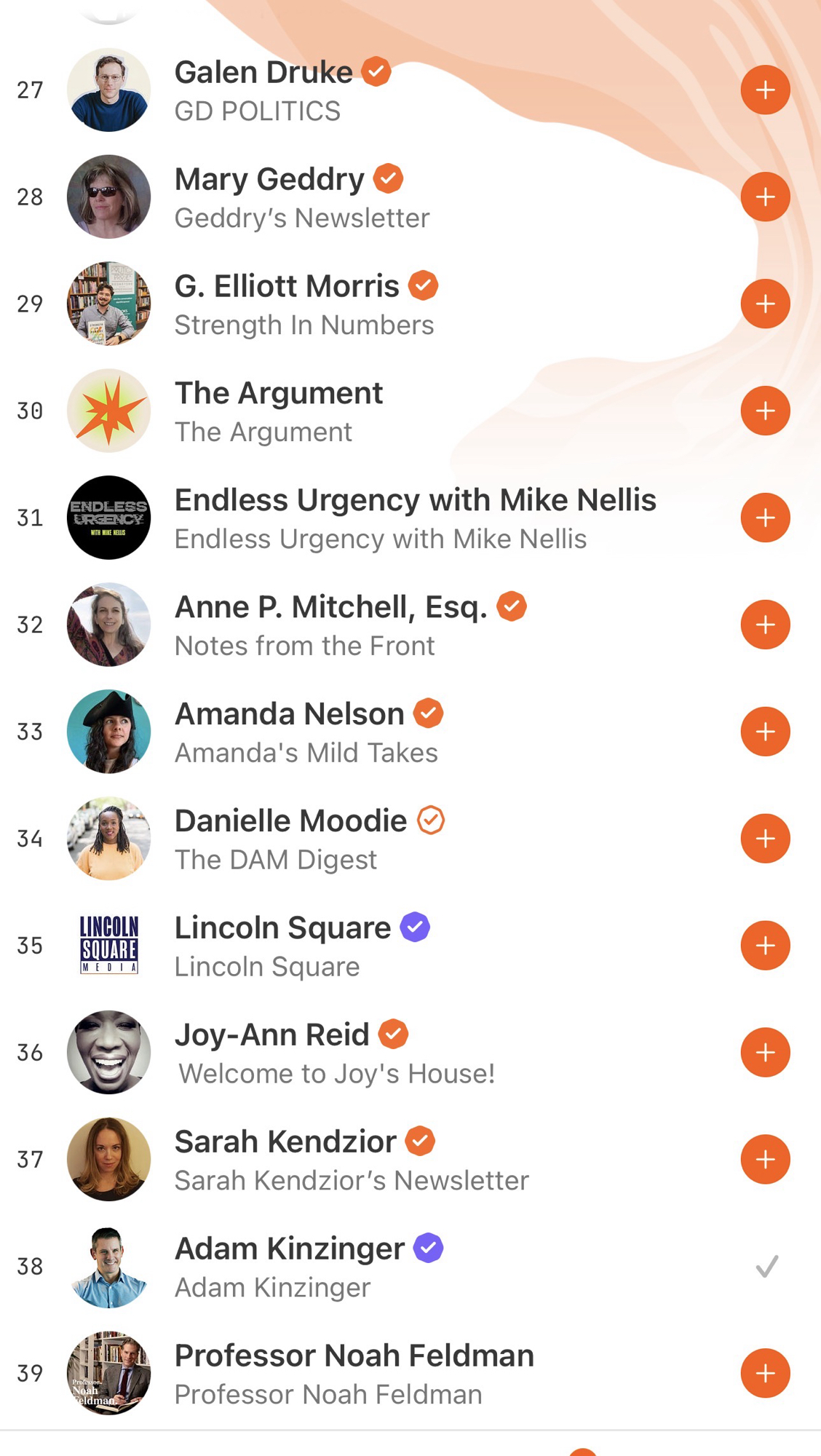This screenshot has width=821, height=1456.
Task: Open Endless Urgency with Mike Nellis profile
Action: [415, 518]
